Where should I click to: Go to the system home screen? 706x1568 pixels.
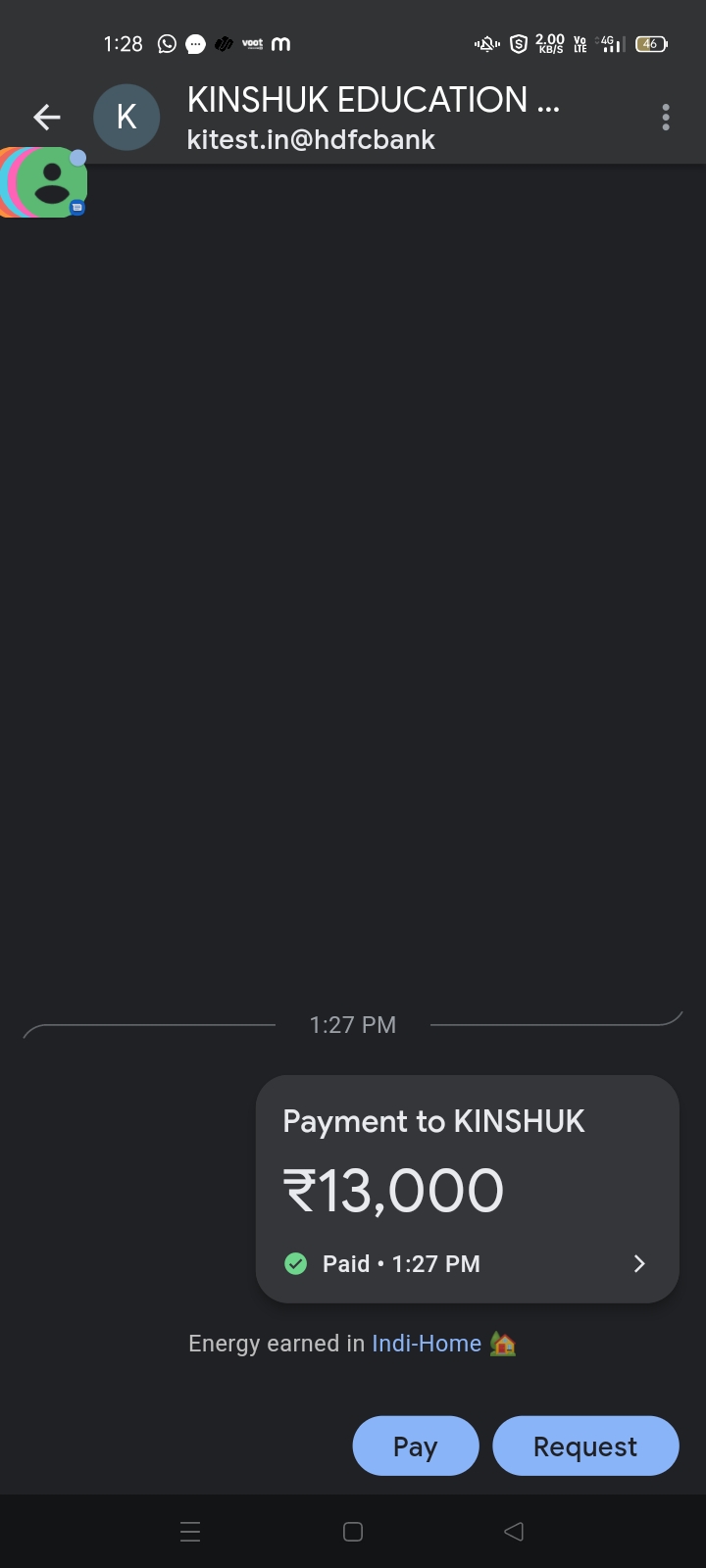pos(353,1532)
